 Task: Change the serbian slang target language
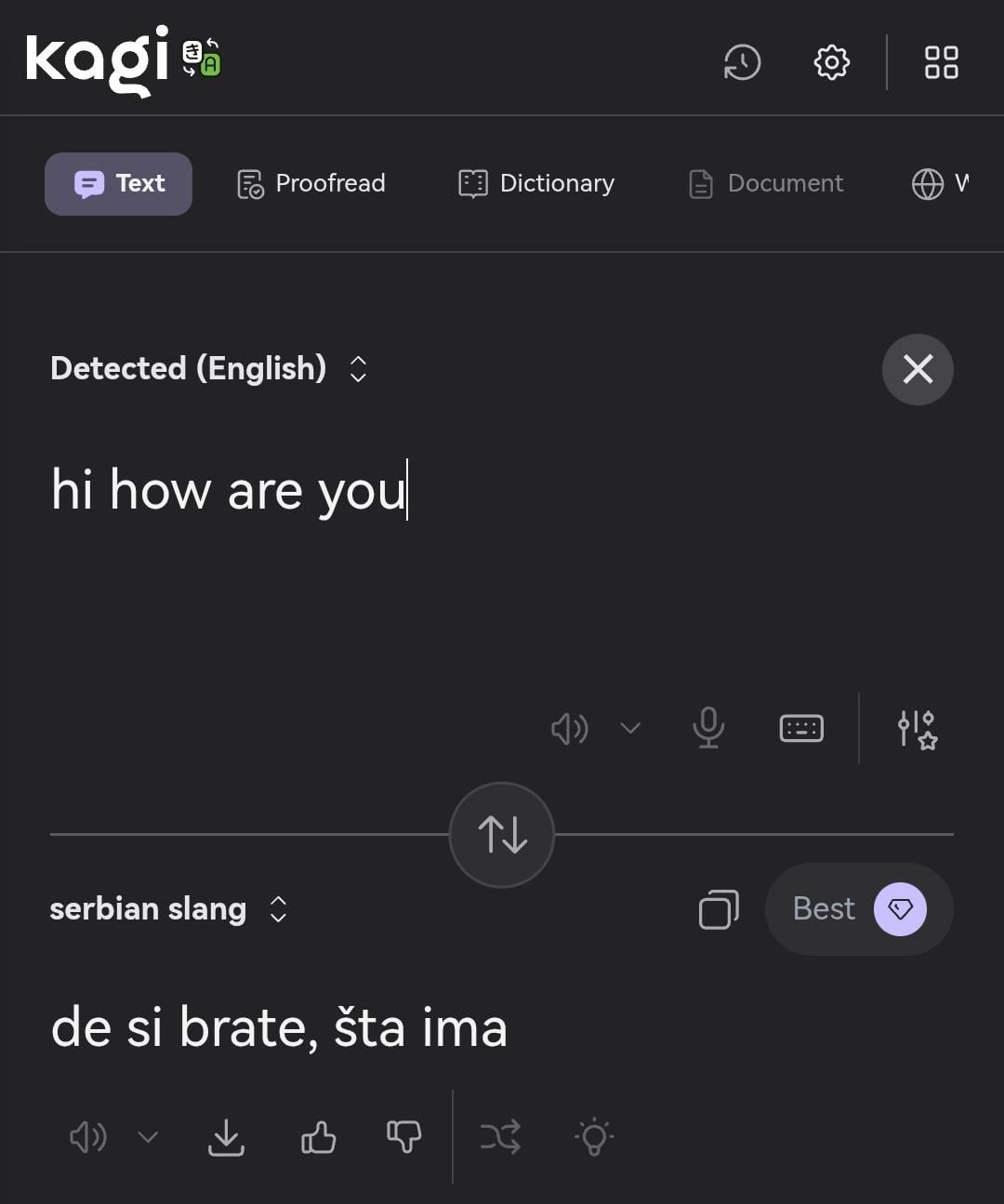[167, 909]
